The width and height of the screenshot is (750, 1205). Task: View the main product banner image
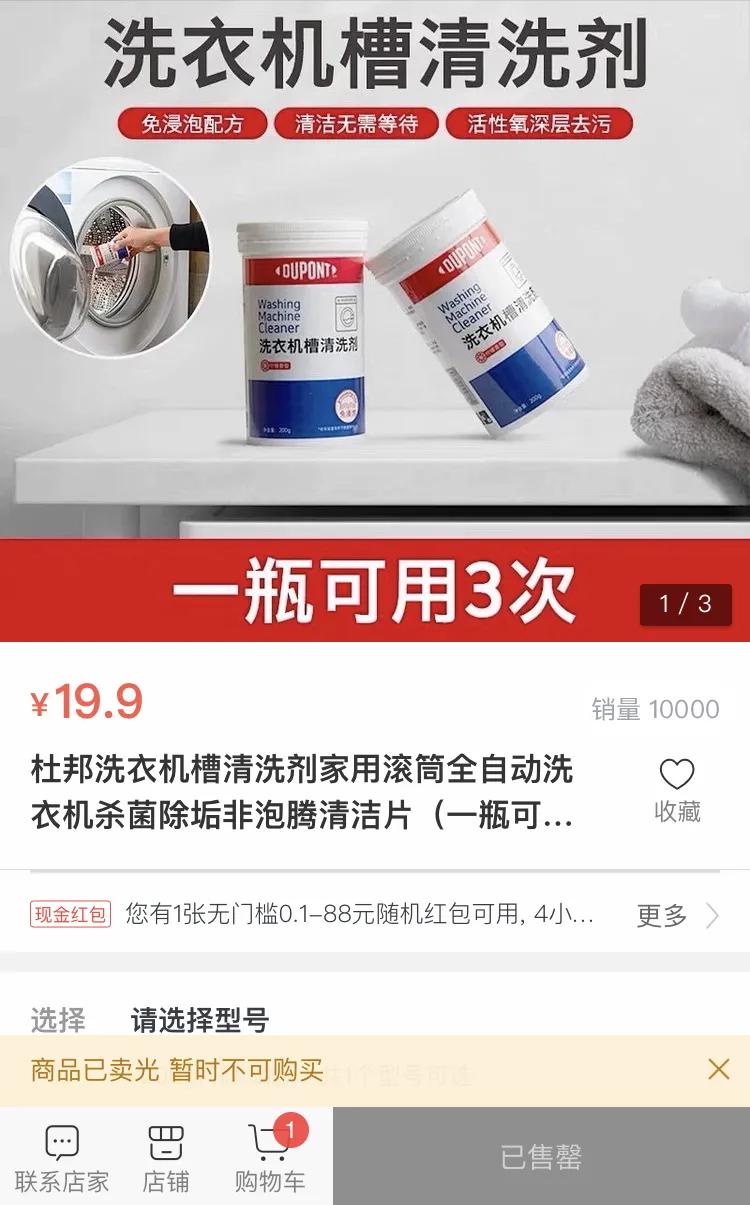[x=375, y=320]
